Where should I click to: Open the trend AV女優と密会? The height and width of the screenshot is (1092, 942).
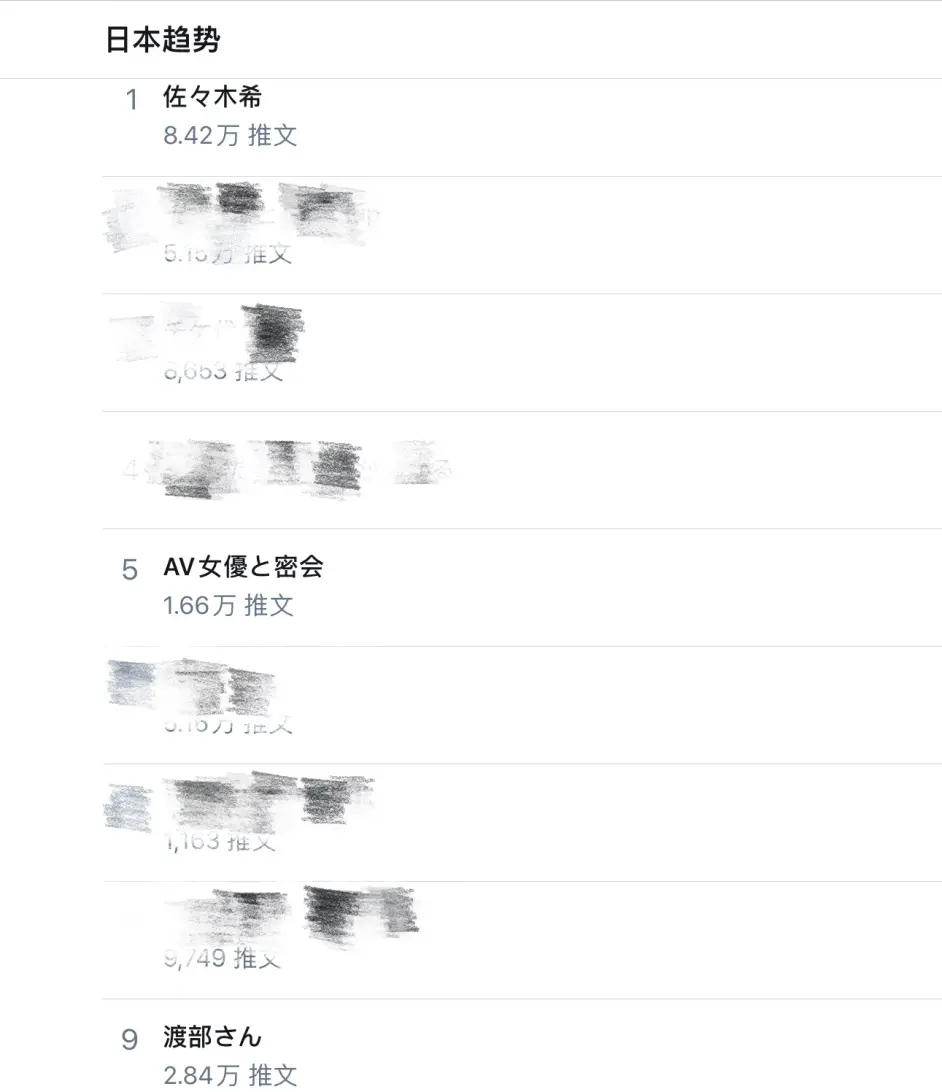[243, 568]
